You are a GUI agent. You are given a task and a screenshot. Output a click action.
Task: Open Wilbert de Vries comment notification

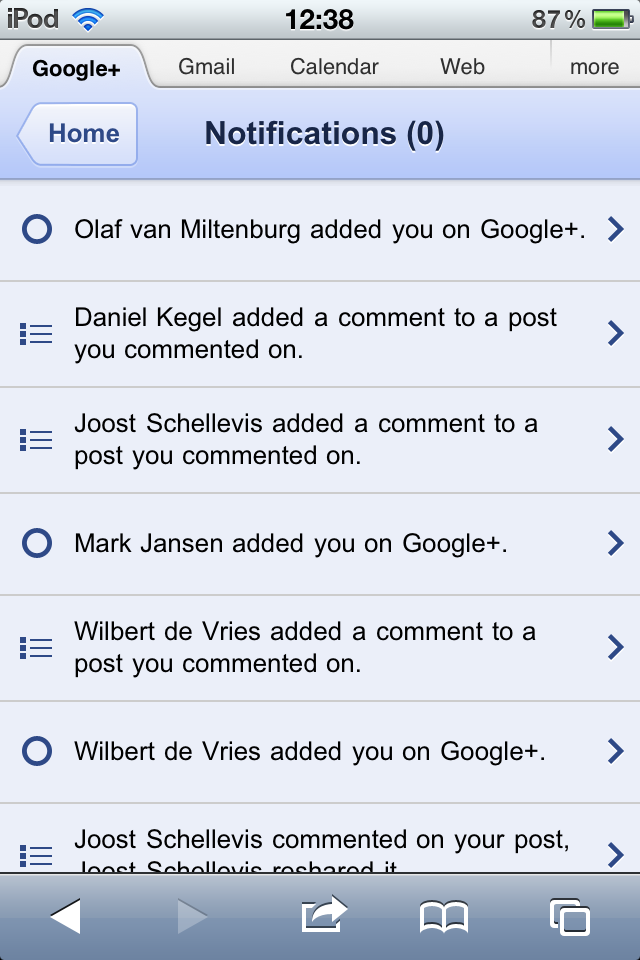tap(320, 648)
